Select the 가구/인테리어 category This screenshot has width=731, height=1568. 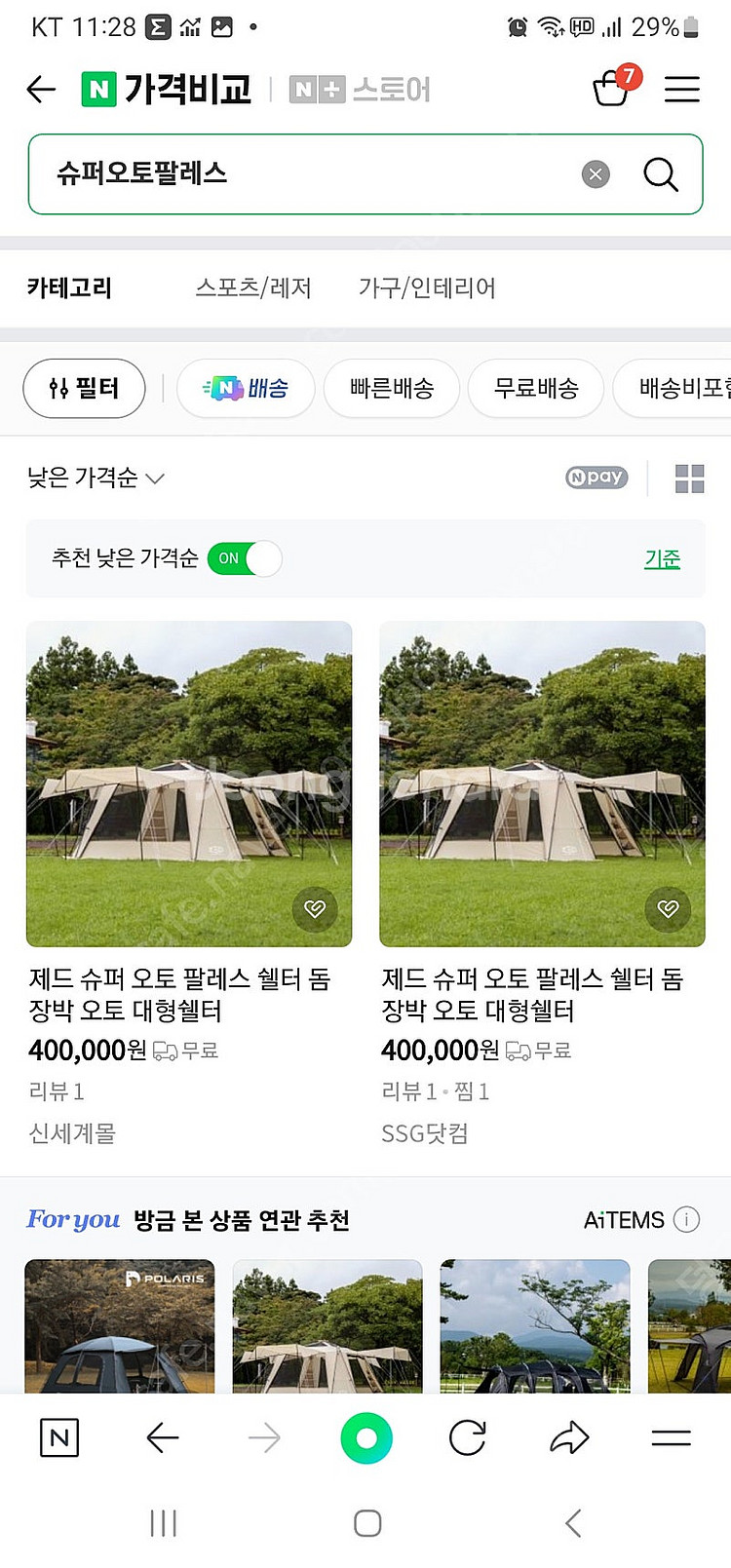(427, 287)
